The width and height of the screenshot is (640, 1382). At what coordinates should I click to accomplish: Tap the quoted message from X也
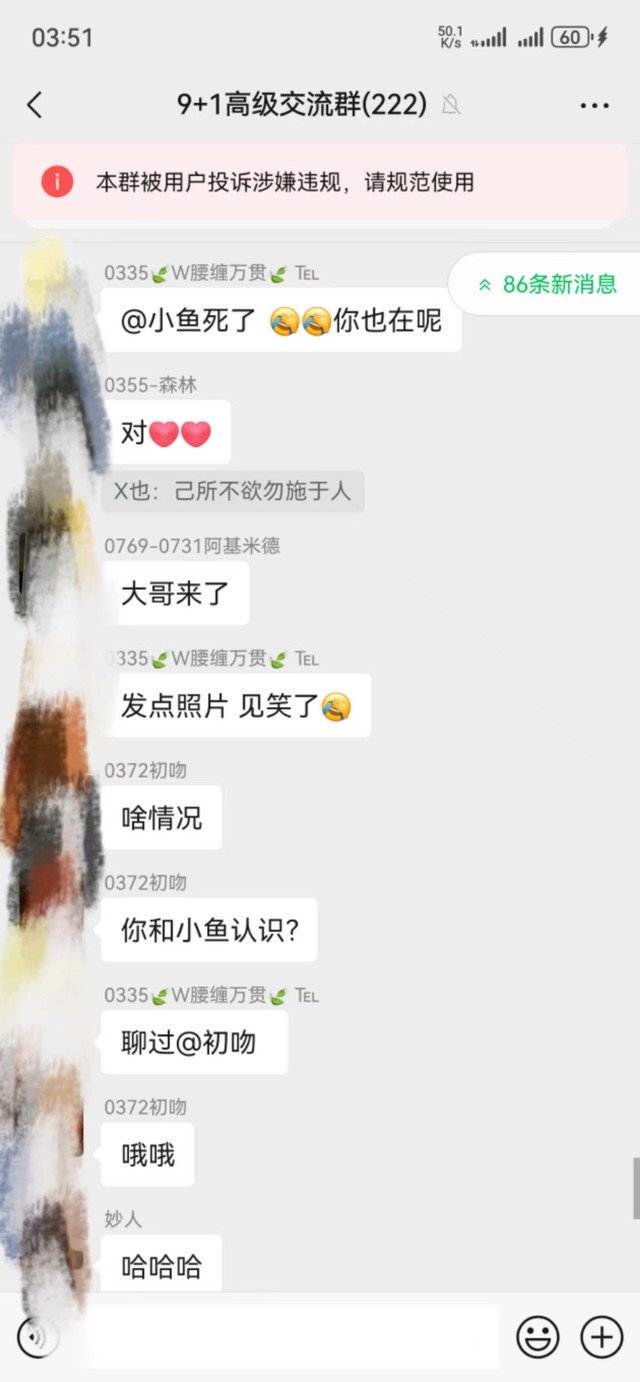click(233, 492)
